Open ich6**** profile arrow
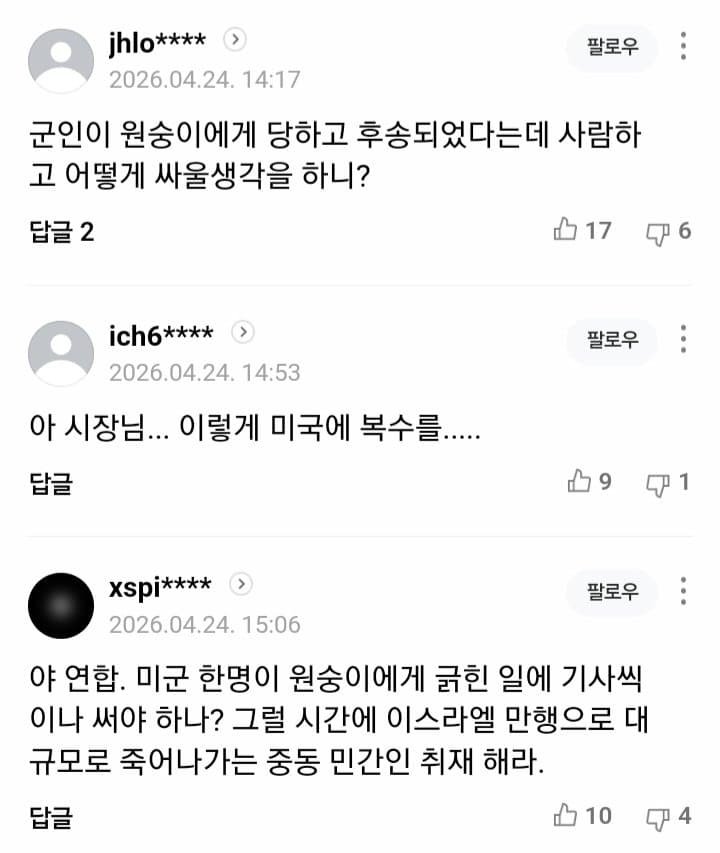720x853 pixels. coord(243,332)
